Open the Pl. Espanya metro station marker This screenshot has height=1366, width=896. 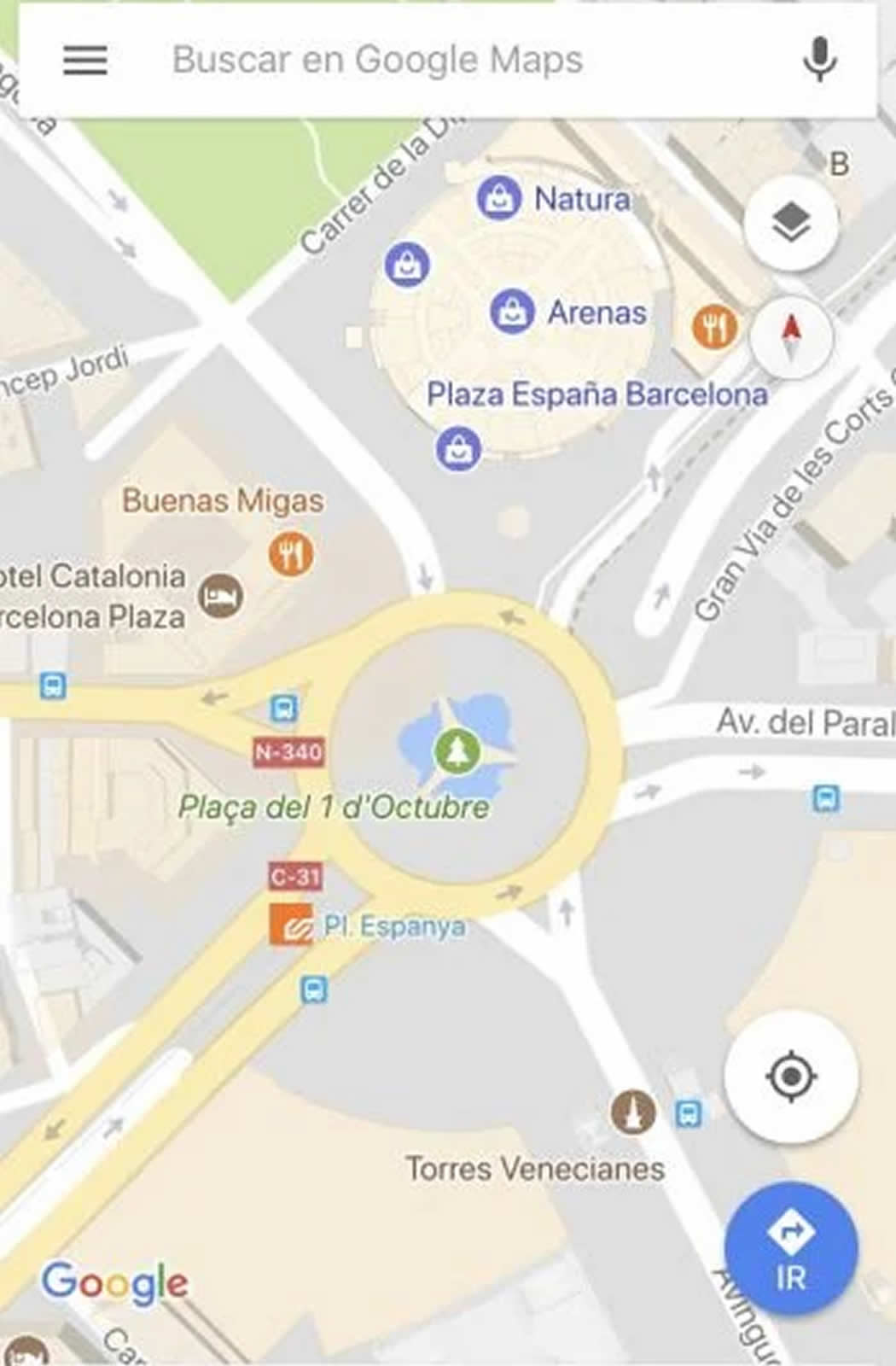[291, 925]
